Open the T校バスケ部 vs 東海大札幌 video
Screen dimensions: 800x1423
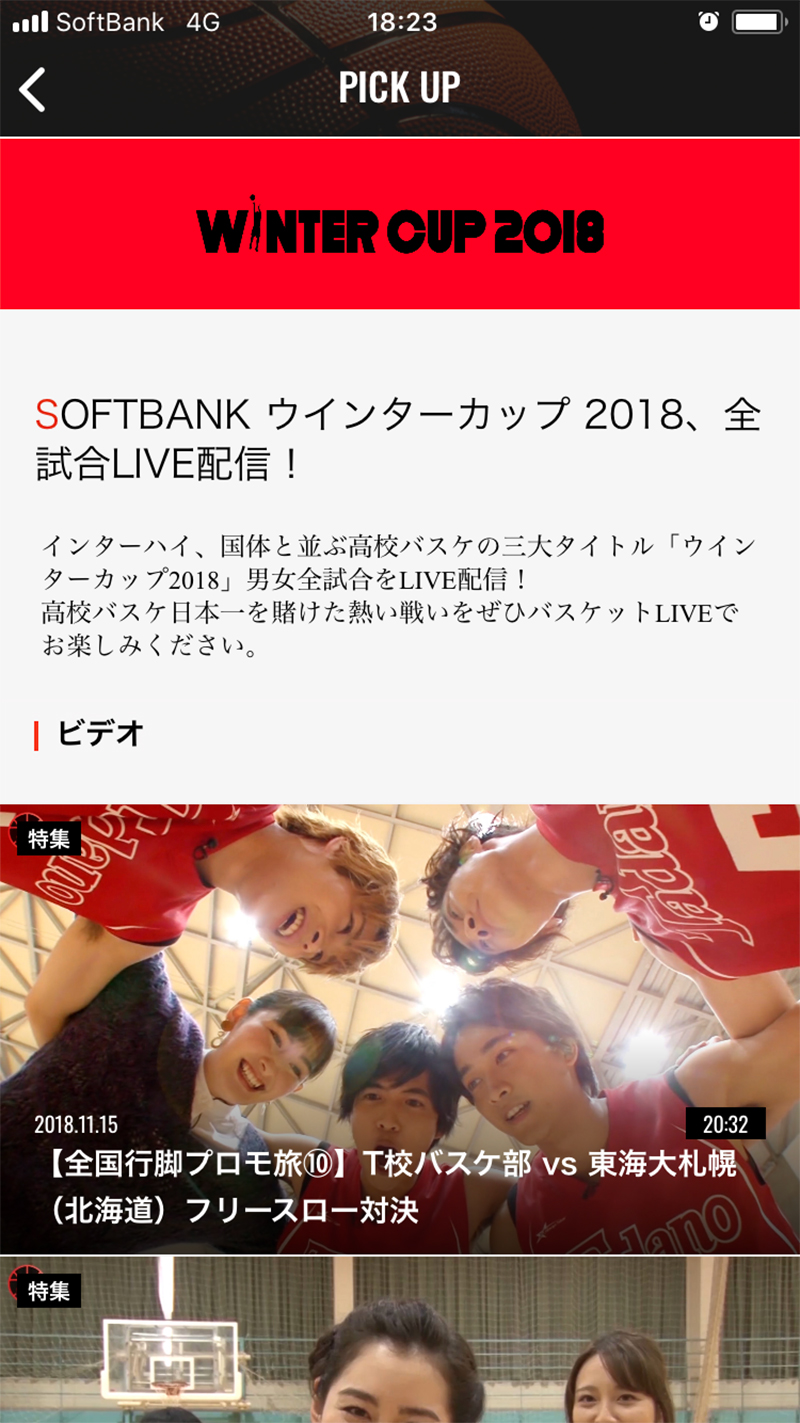point(400,1030)
